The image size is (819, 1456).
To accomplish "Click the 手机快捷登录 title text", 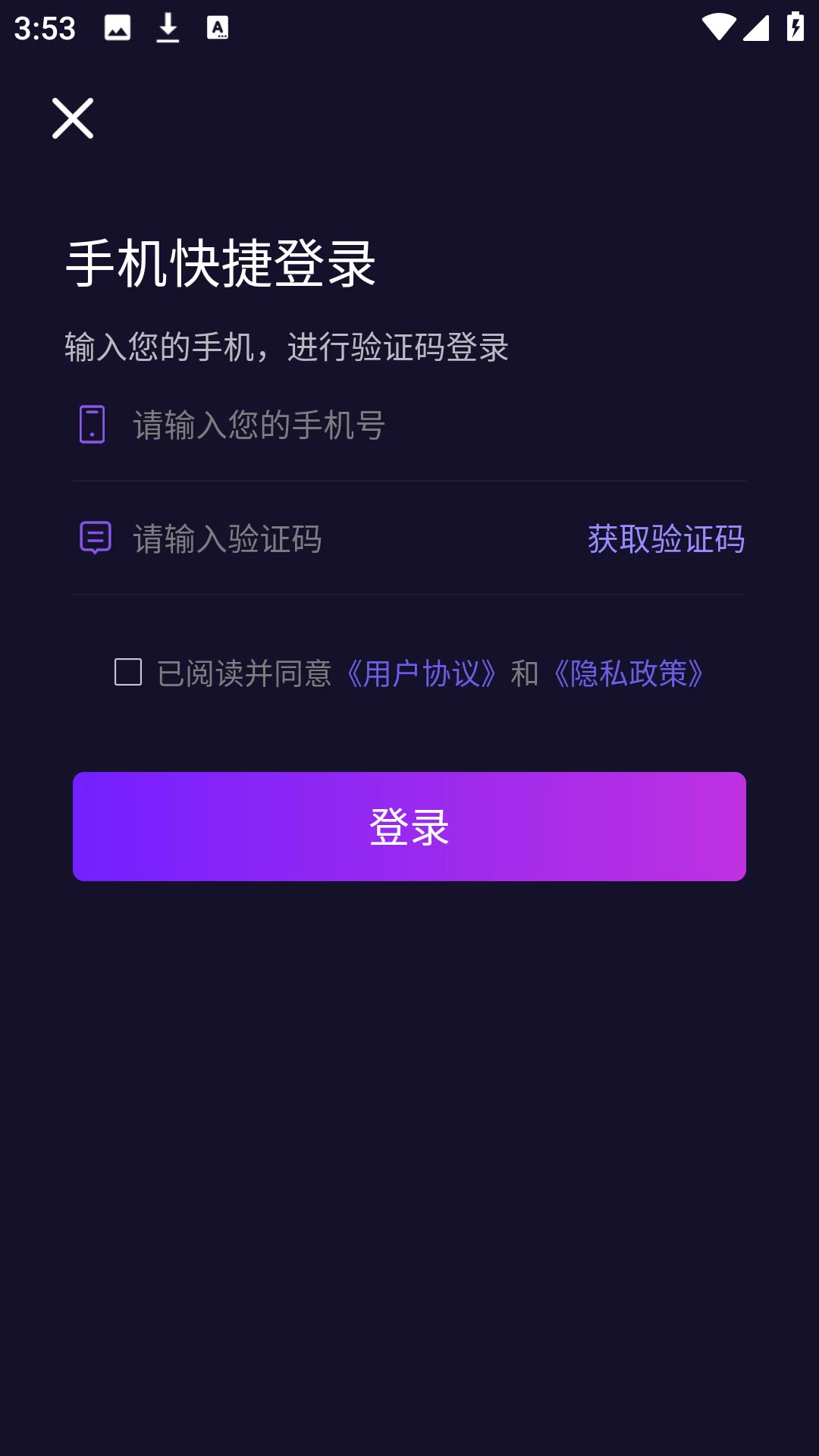I will 221,264.
